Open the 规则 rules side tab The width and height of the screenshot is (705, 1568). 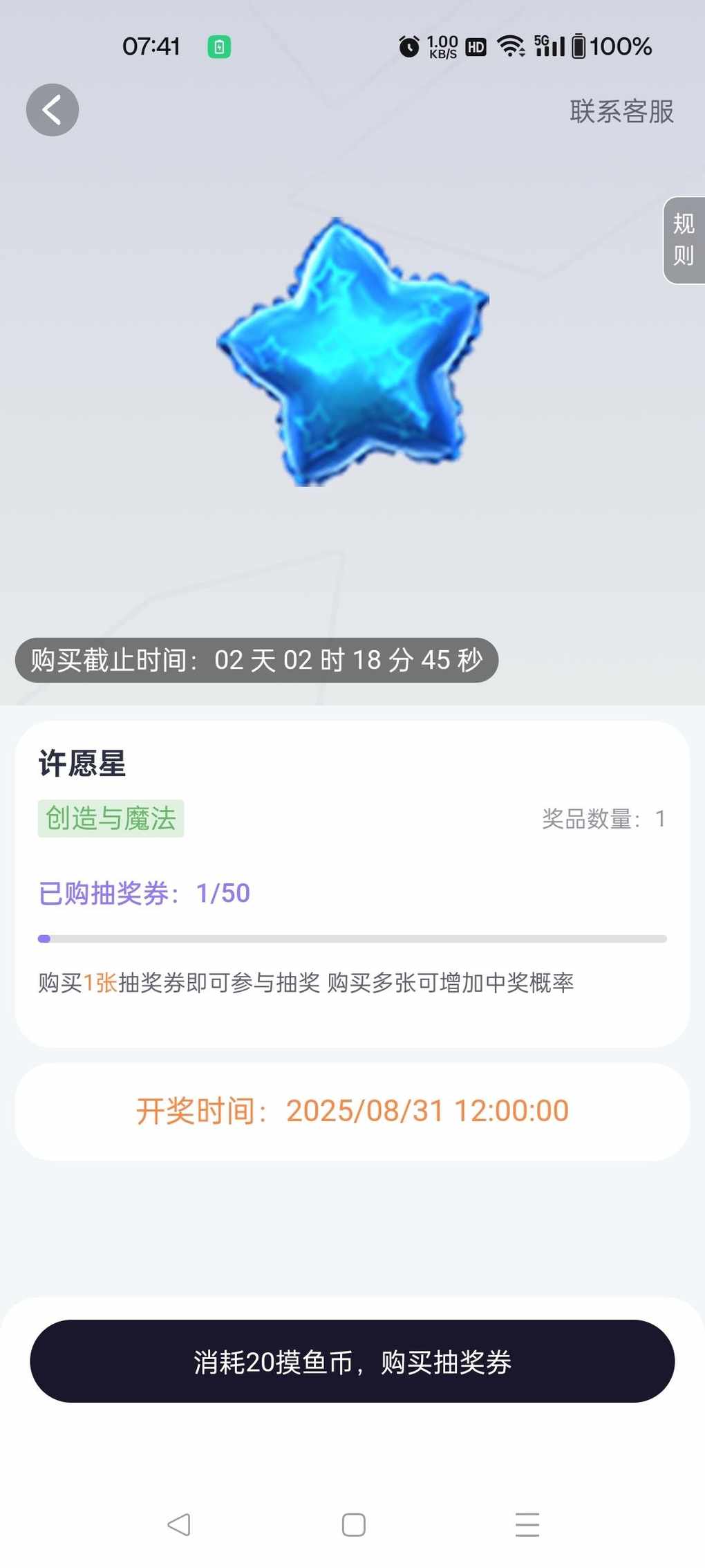click(x=684, y=240)
